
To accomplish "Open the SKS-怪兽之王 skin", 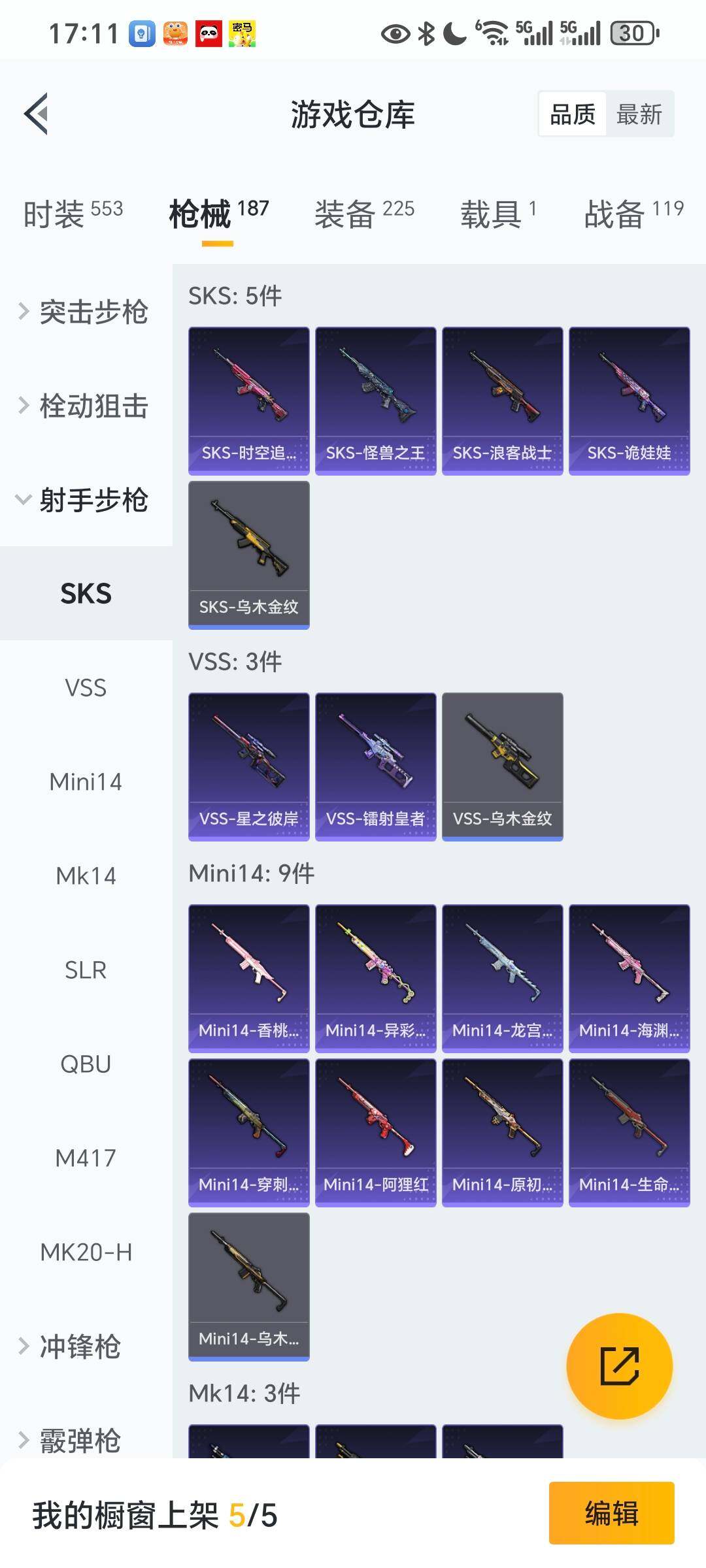I will (375, 400).
